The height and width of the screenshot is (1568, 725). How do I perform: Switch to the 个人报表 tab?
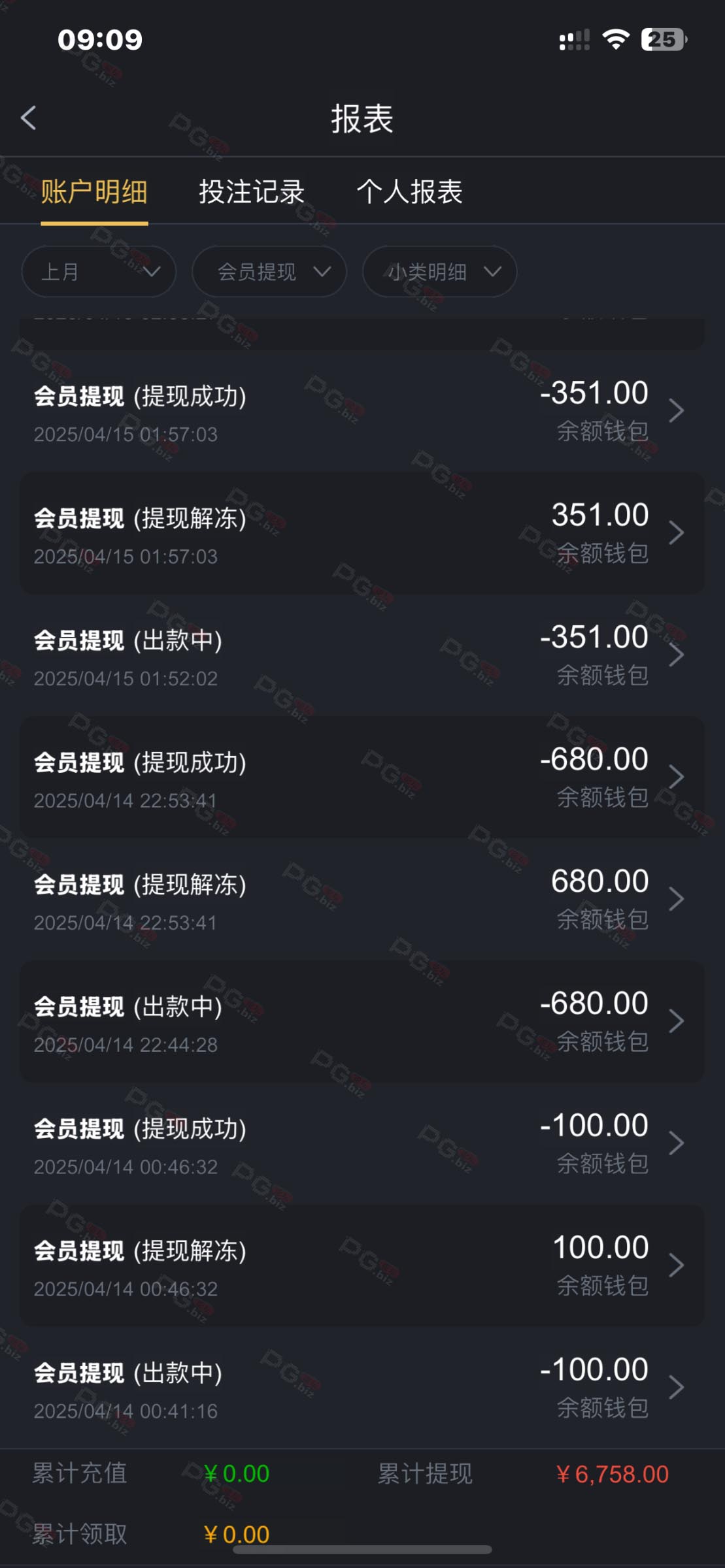(409, 192)
